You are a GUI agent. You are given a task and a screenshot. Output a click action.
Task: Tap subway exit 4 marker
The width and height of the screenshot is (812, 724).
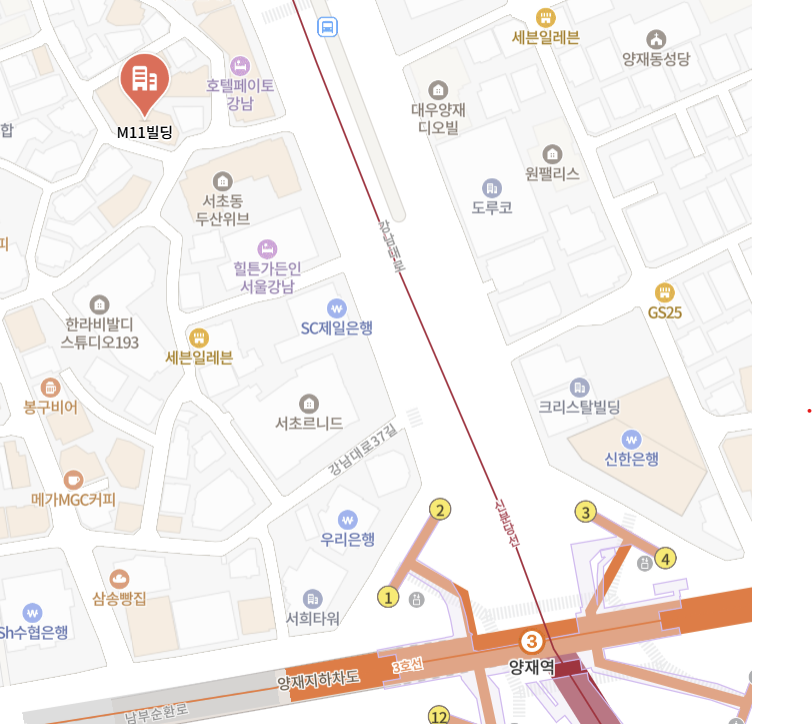coord(666,559)
